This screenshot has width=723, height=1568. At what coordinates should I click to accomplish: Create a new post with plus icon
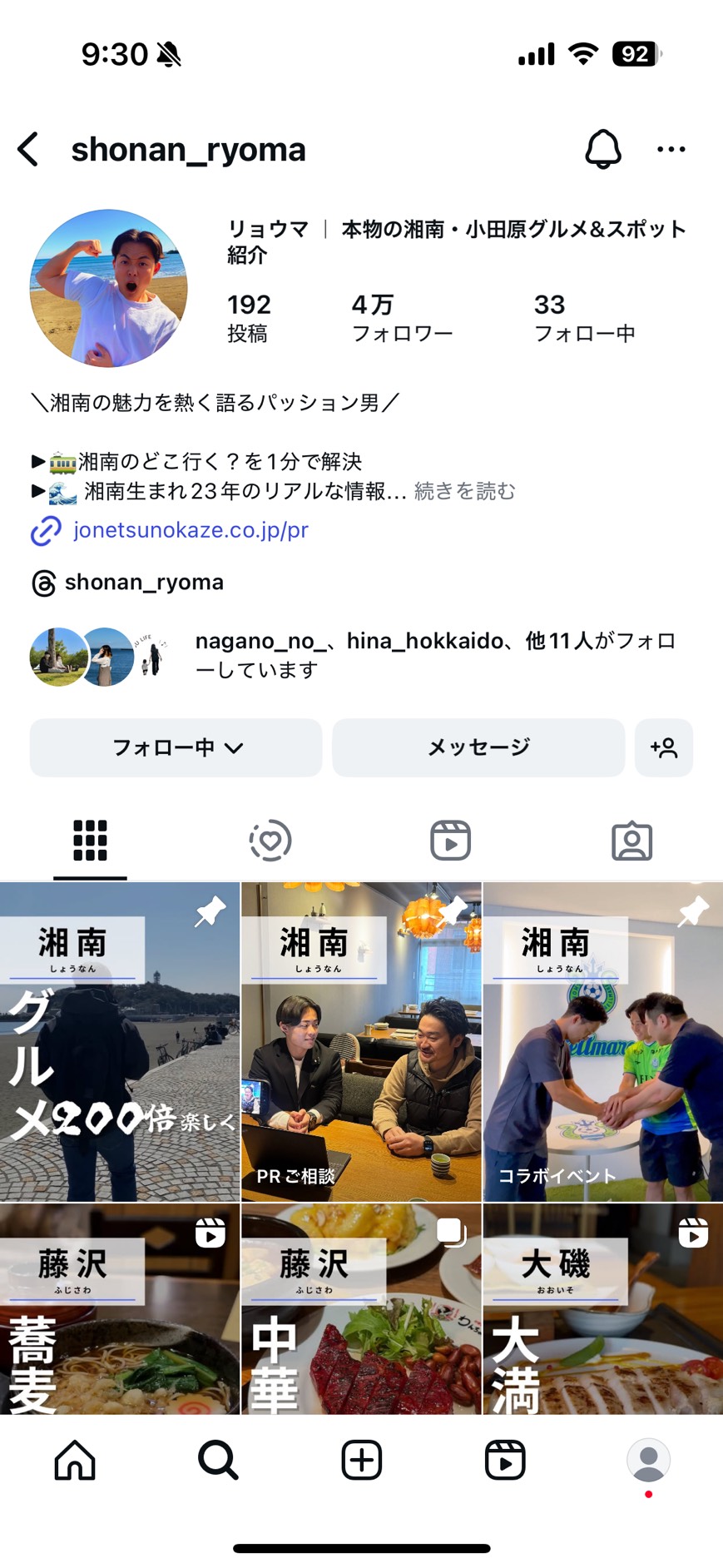point(361,1460)
